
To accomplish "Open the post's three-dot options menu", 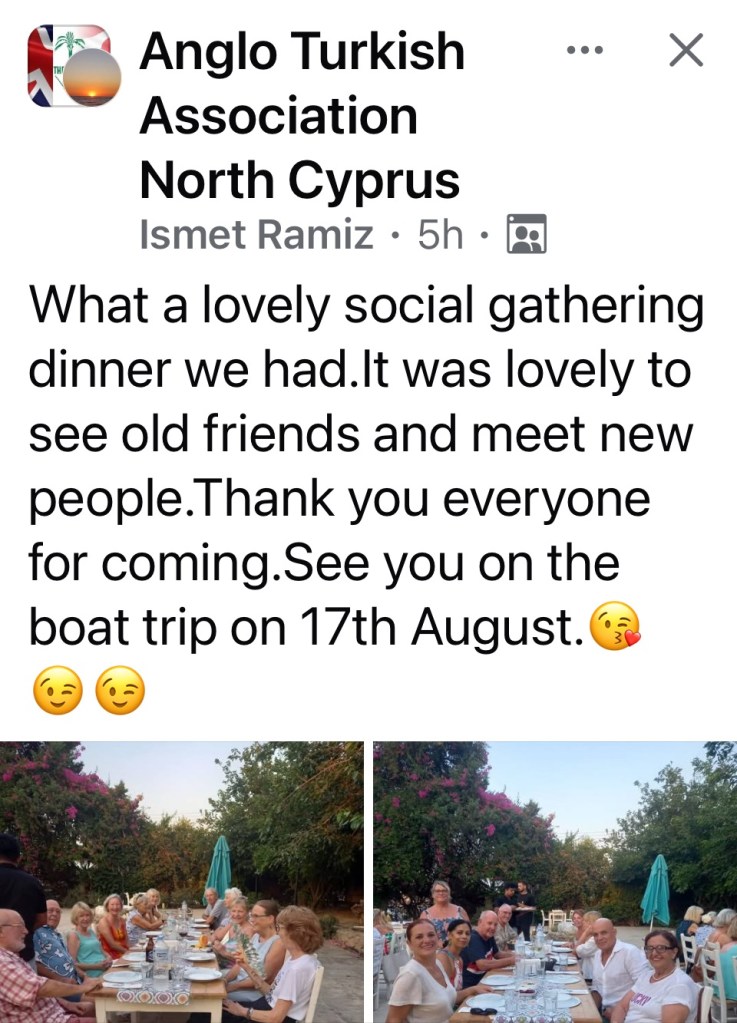I will tap(586, 50).
